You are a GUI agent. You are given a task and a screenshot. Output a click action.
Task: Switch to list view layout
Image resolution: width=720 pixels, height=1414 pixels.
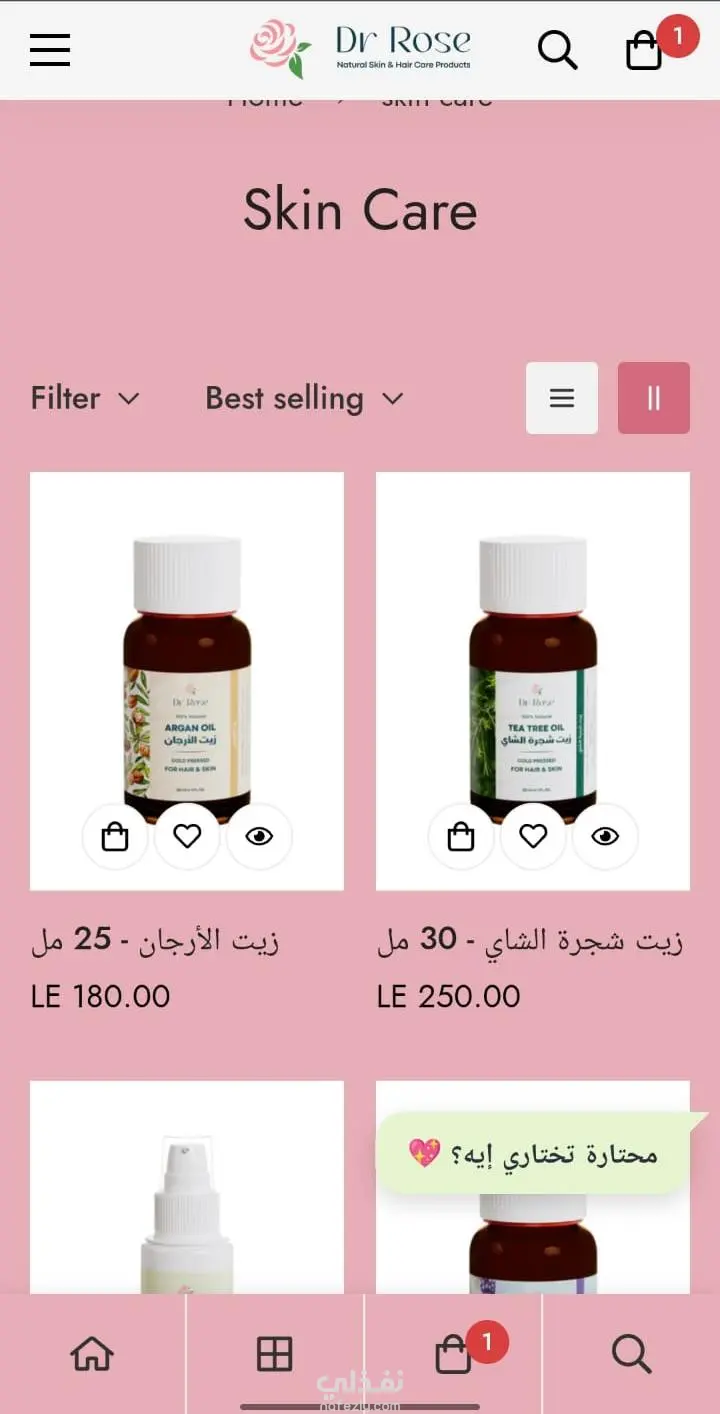coord(562,398)
